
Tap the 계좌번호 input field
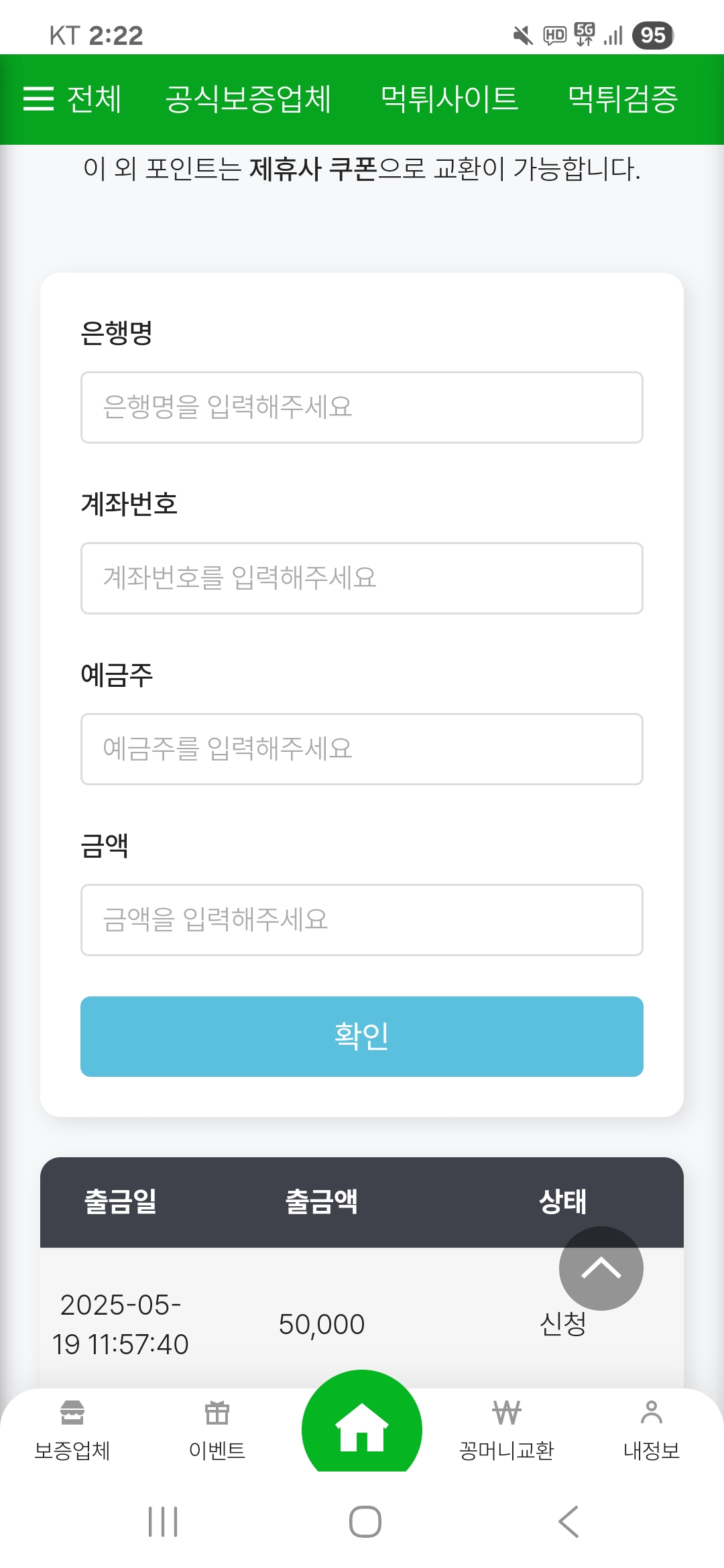(362, 578)
